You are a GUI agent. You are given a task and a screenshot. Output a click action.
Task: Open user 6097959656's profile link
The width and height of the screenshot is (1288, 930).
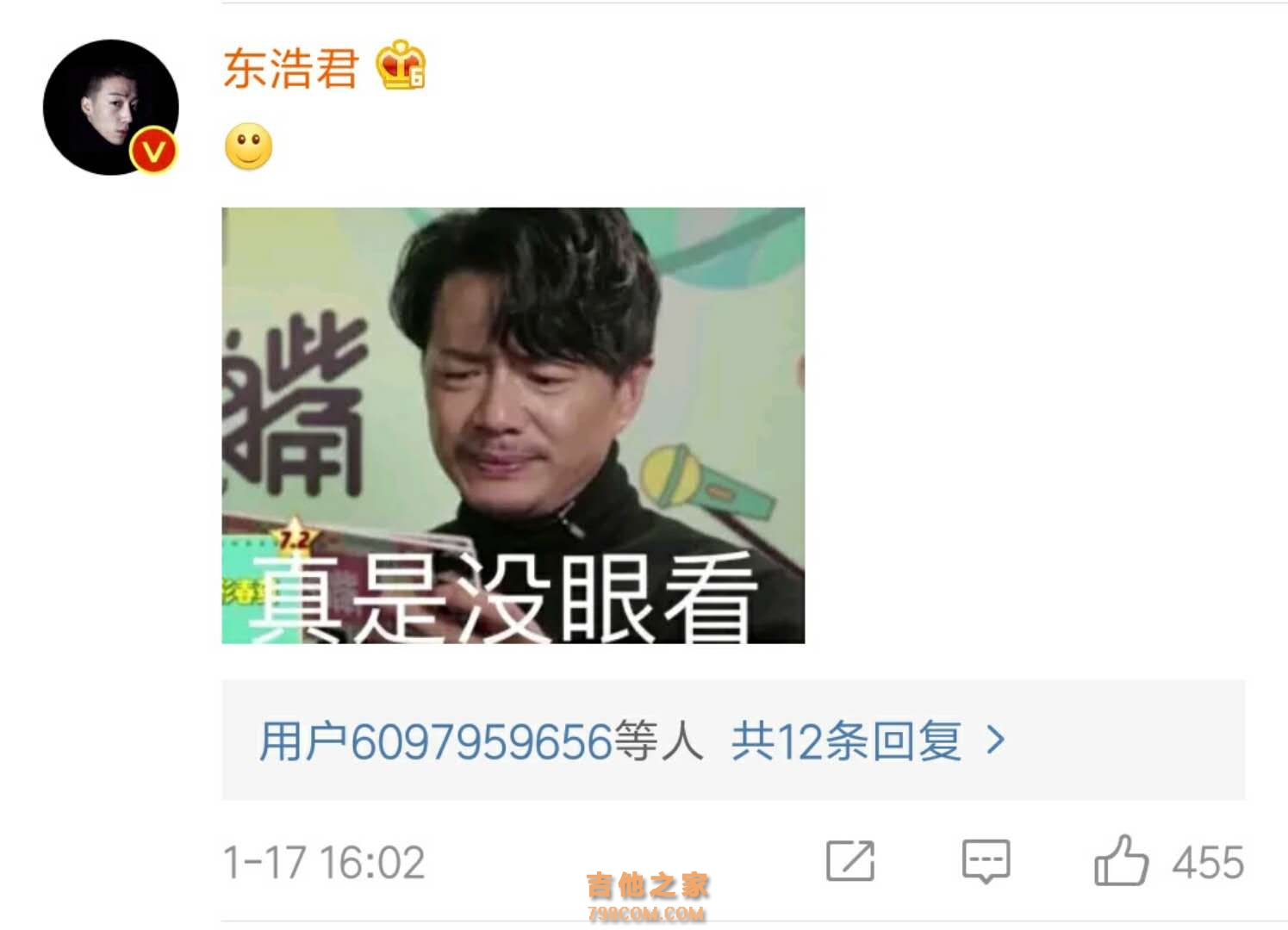click(435, 741)
